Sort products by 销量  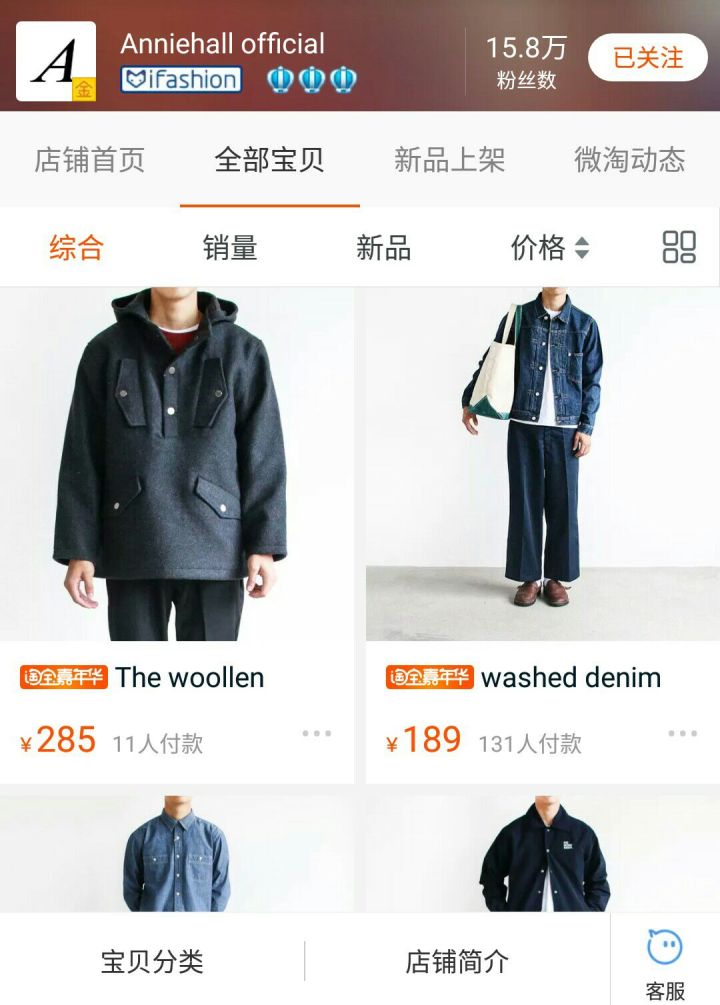point(230,248)
